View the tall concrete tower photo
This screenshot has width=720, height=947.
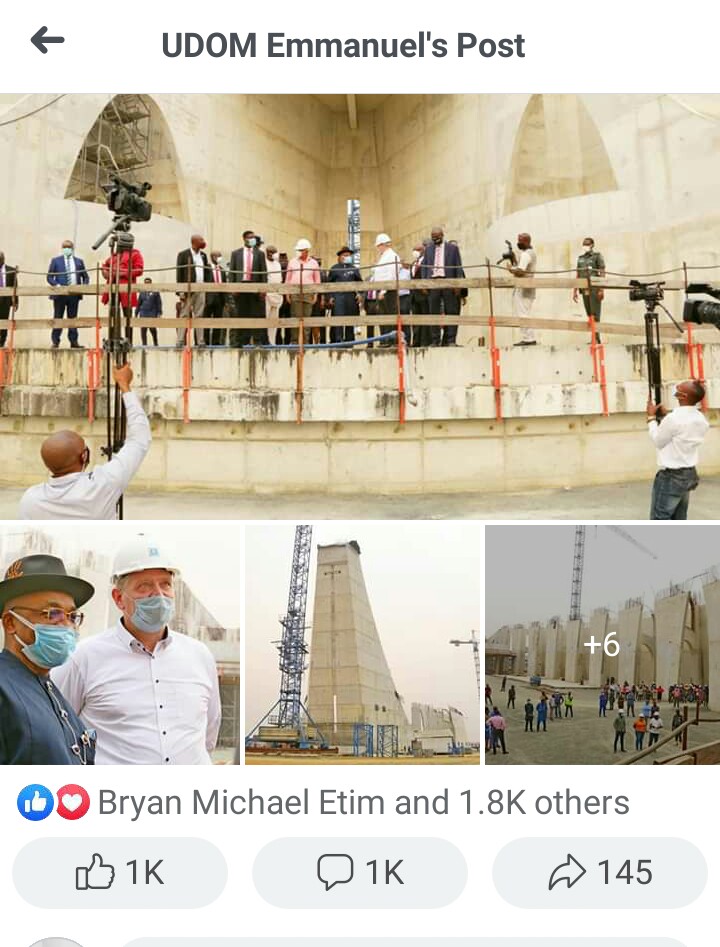(x=362, y=645)
